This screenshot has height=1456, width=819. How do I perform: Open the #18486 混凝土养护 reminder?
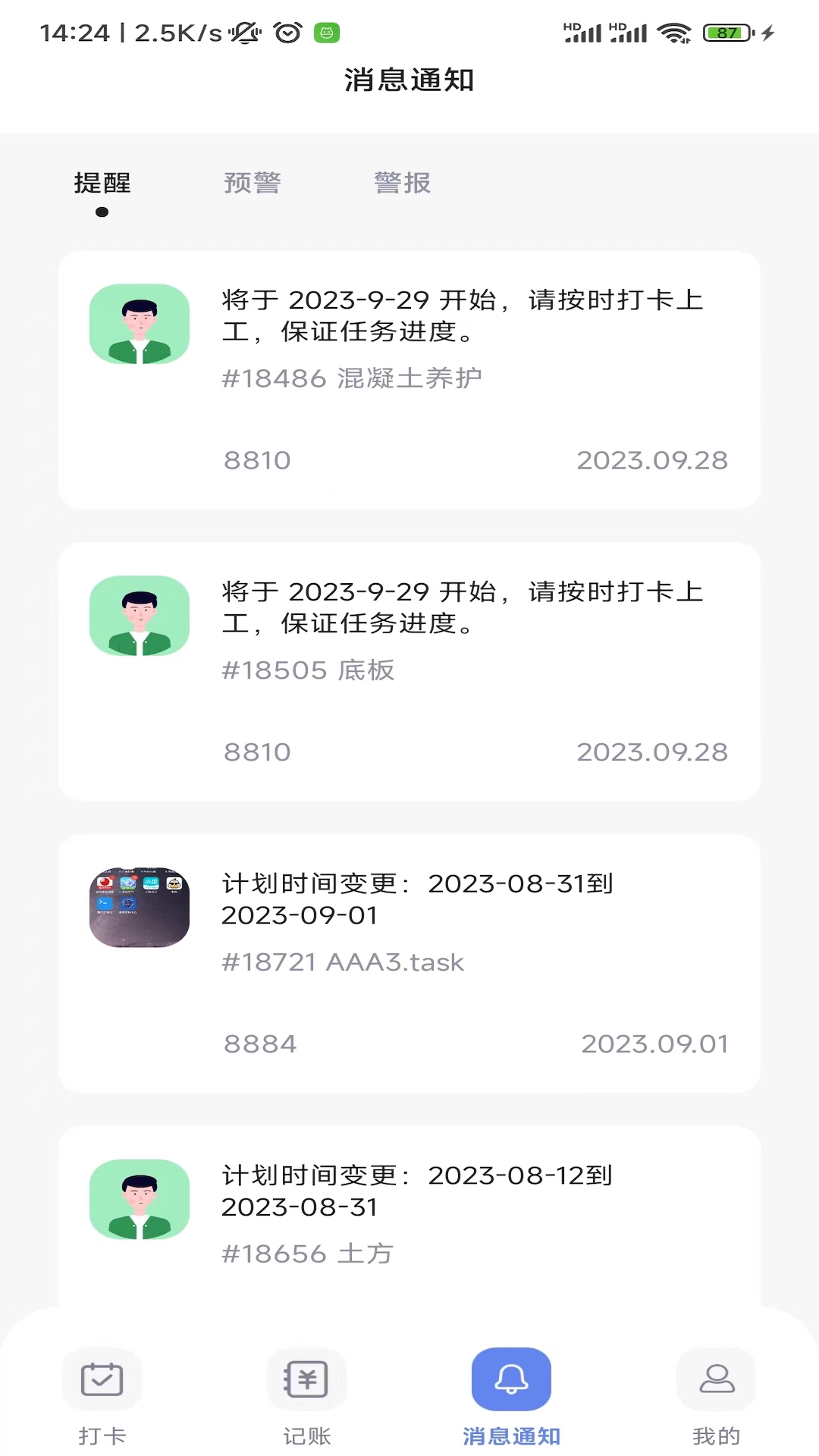point(409,379)
